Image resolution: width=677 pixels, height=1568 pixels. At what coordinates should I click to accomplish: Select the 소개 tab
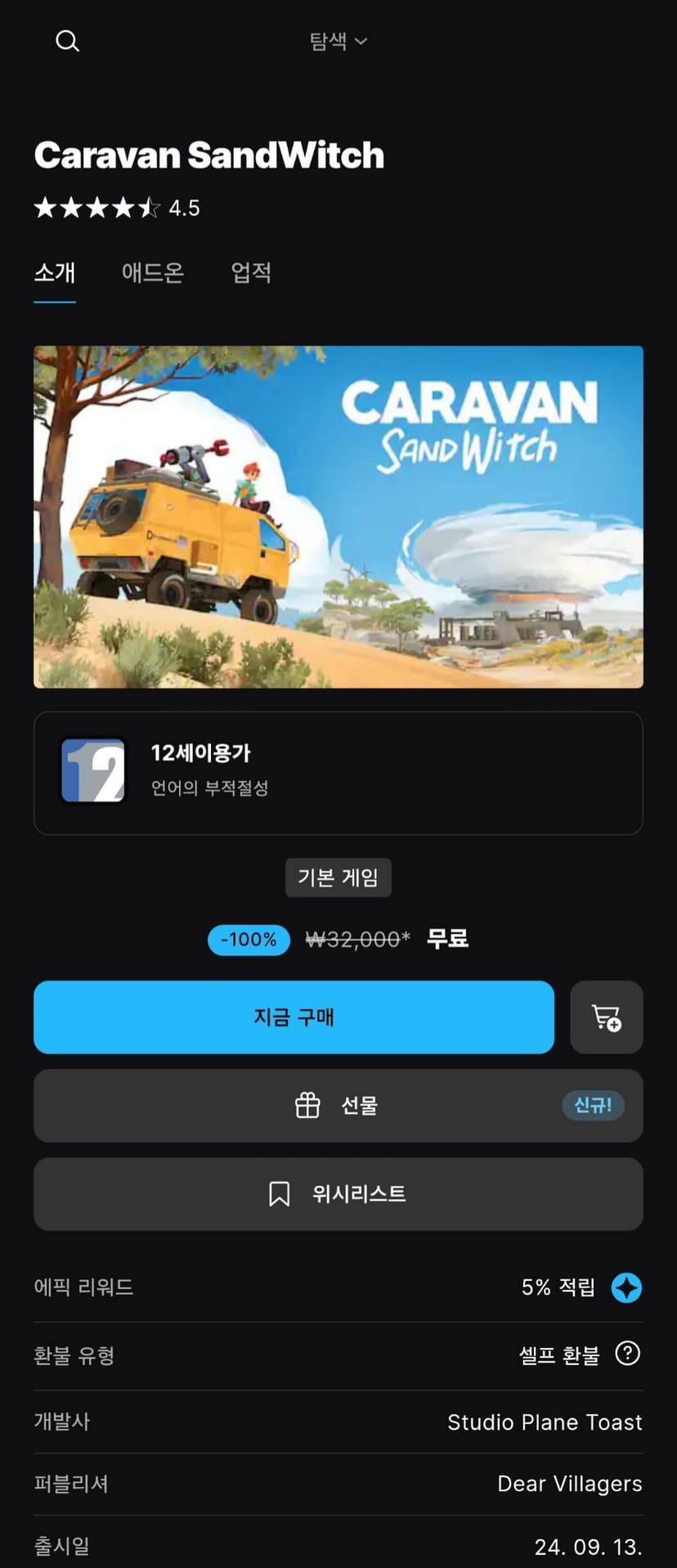coord(55,272)
